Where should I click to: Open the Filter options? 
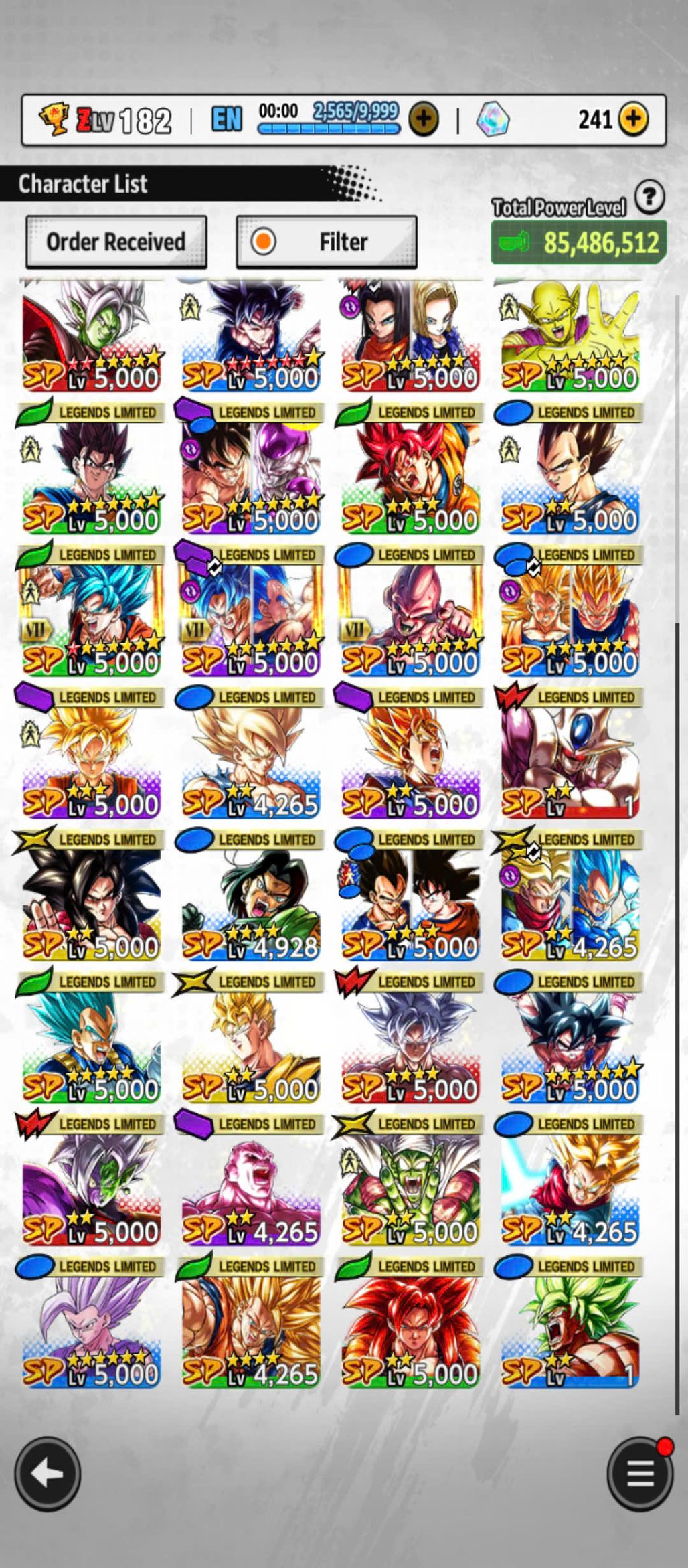pos(327,242)
